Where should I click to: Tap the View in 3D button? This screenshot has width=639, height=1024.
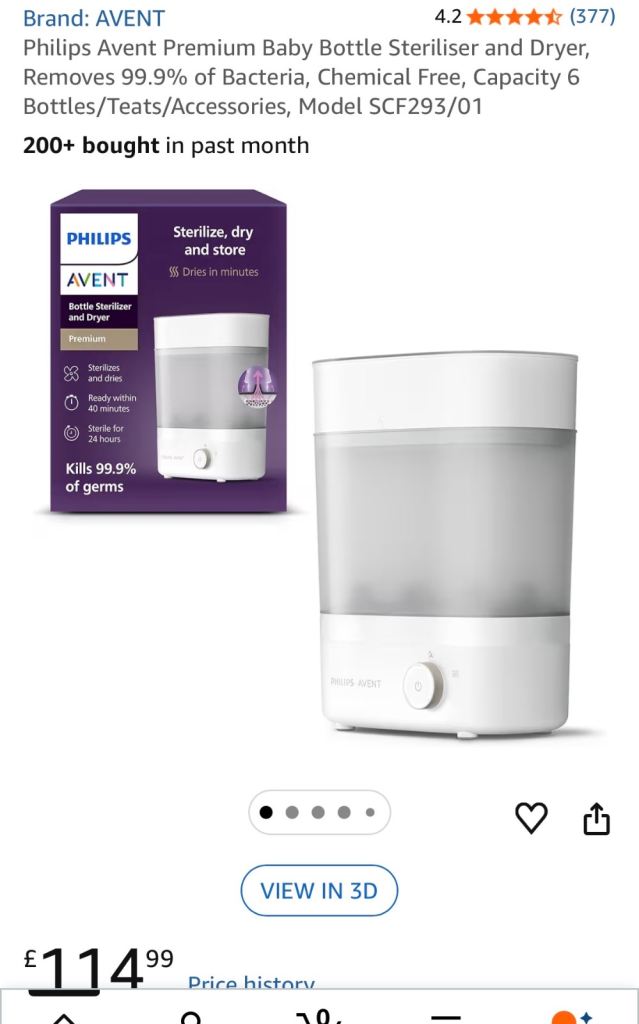pos(319,890)
